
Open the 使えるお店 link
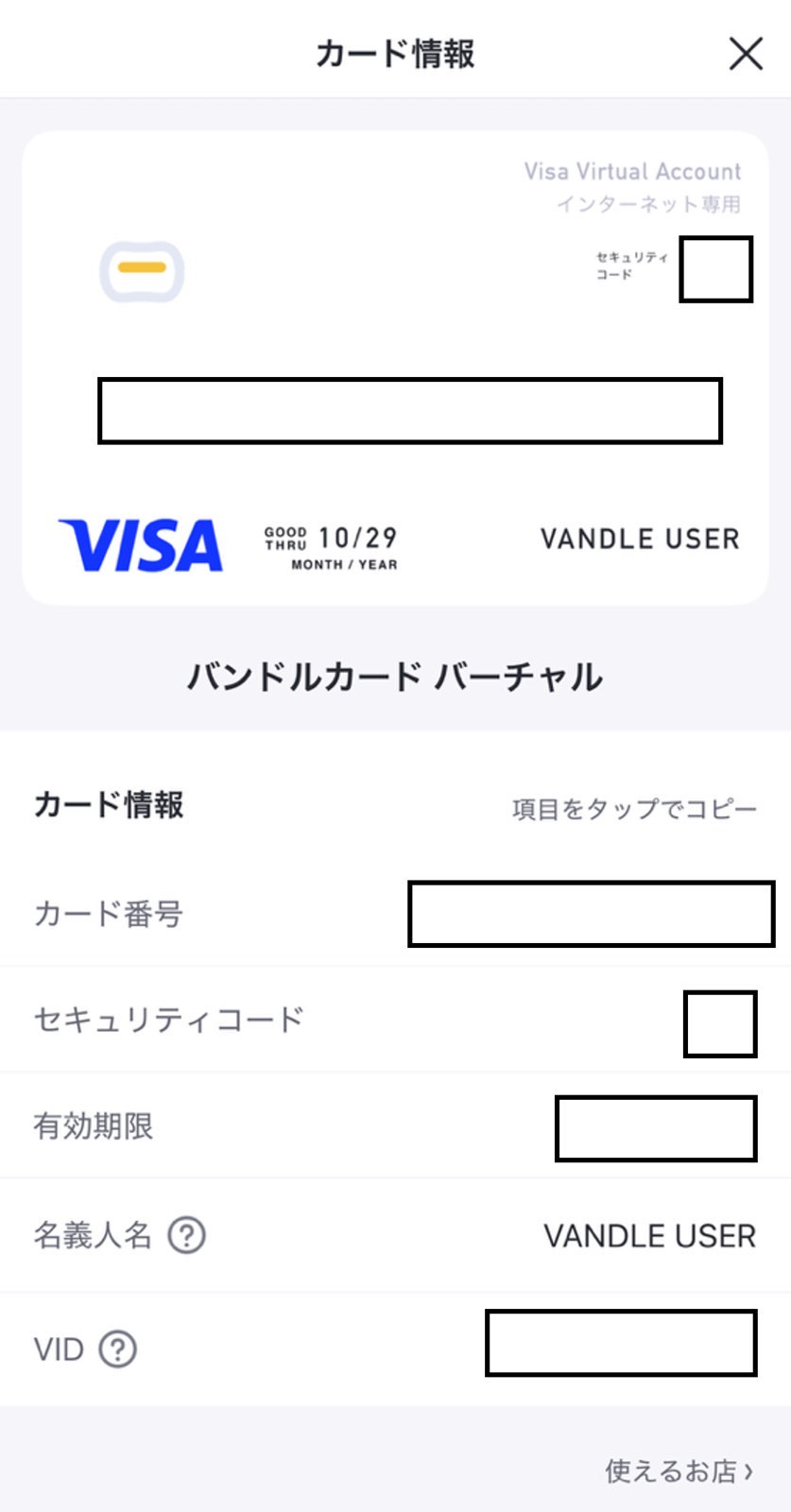tap(679, 1471)
